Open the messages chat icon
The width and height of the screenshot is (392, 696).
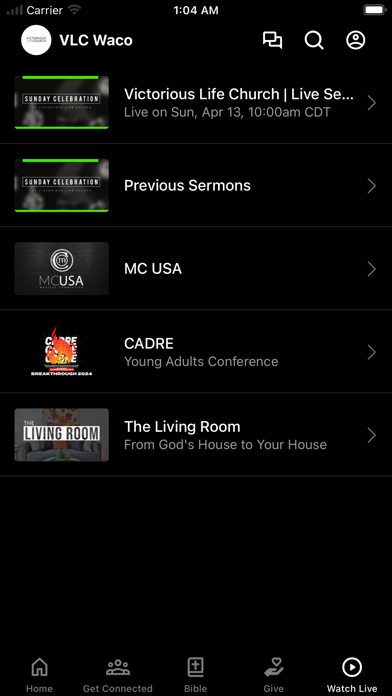click(273, 40)
